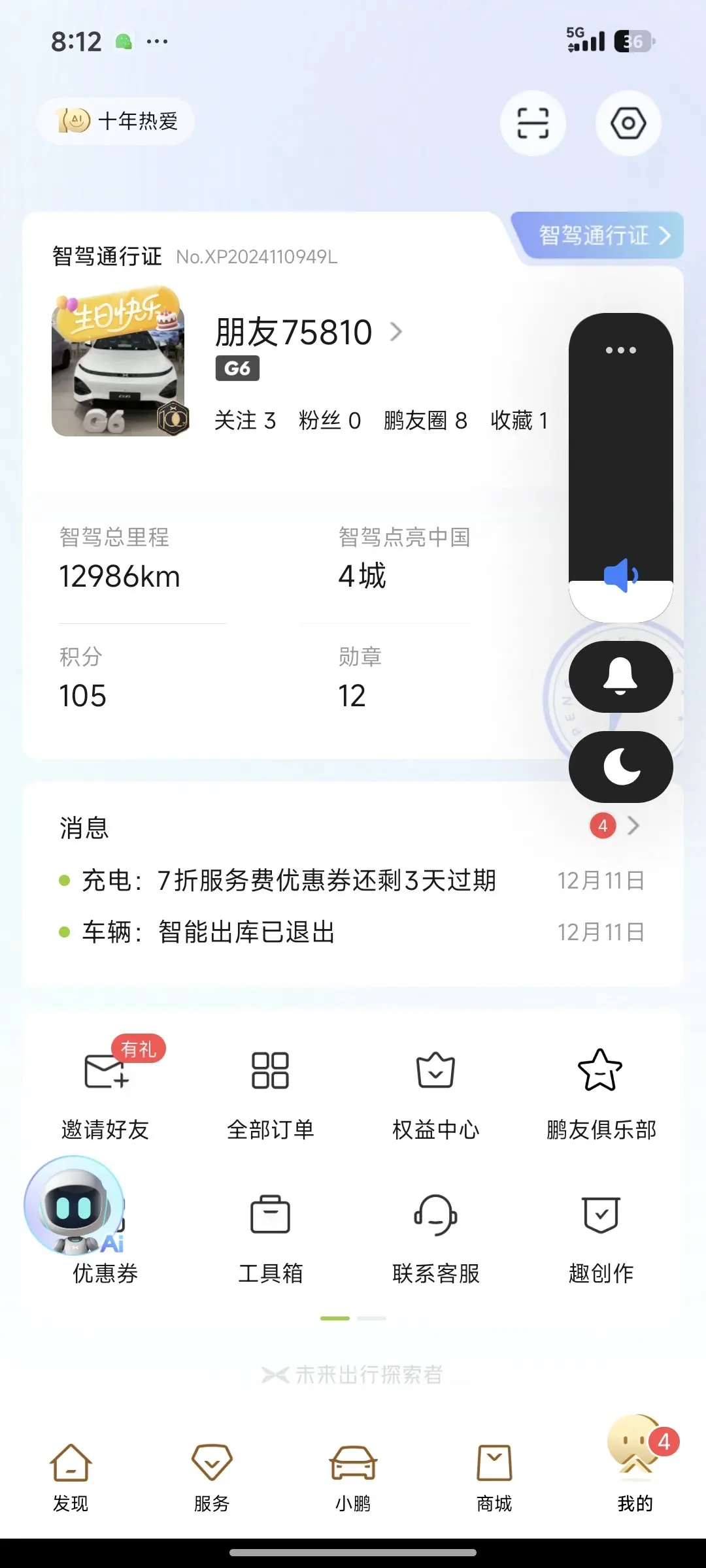The height and width of the screenshot is (1568, 706).
Task: View the 鹏友圈 posts
Action: click(425, 421)
